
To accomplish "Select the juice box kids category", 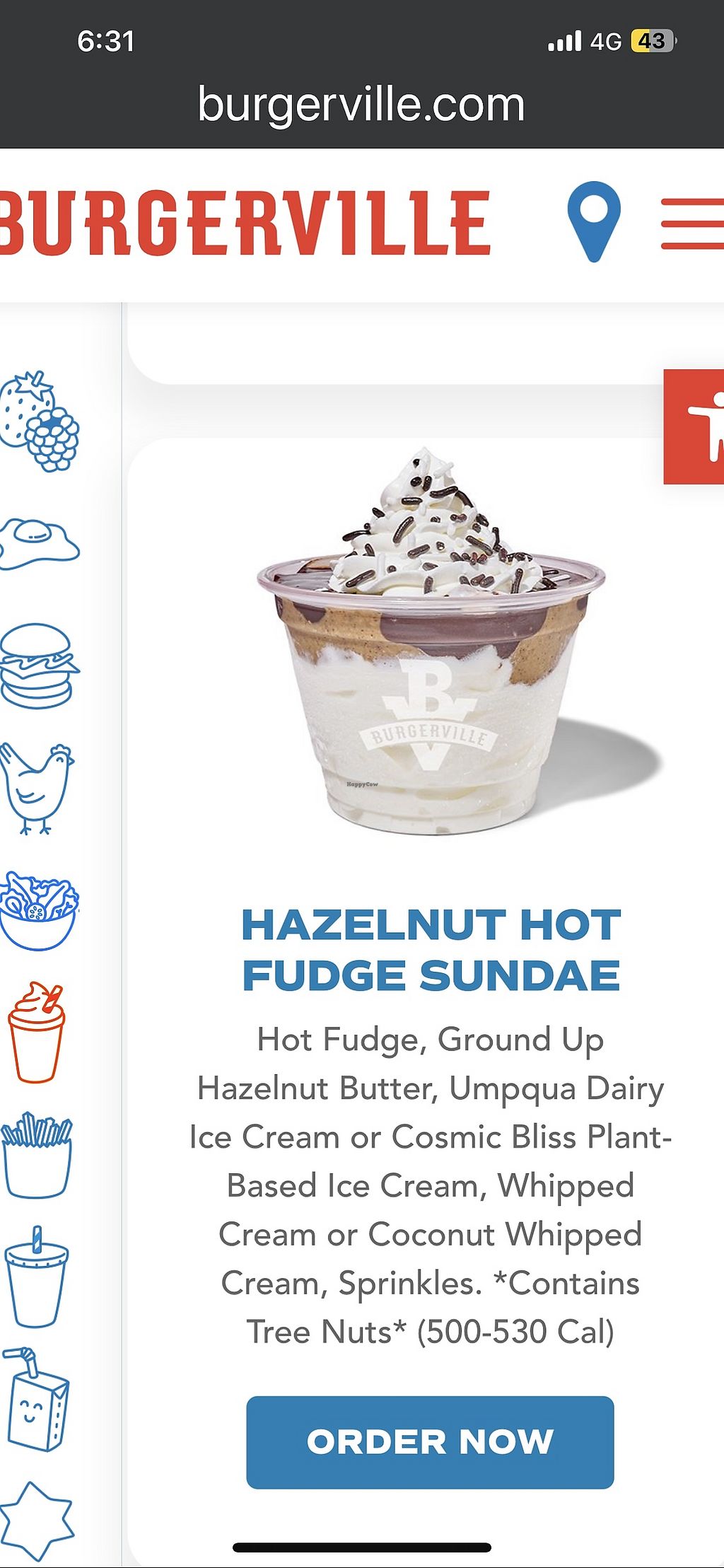I will pyautogui.click(x=37, y=1399).
